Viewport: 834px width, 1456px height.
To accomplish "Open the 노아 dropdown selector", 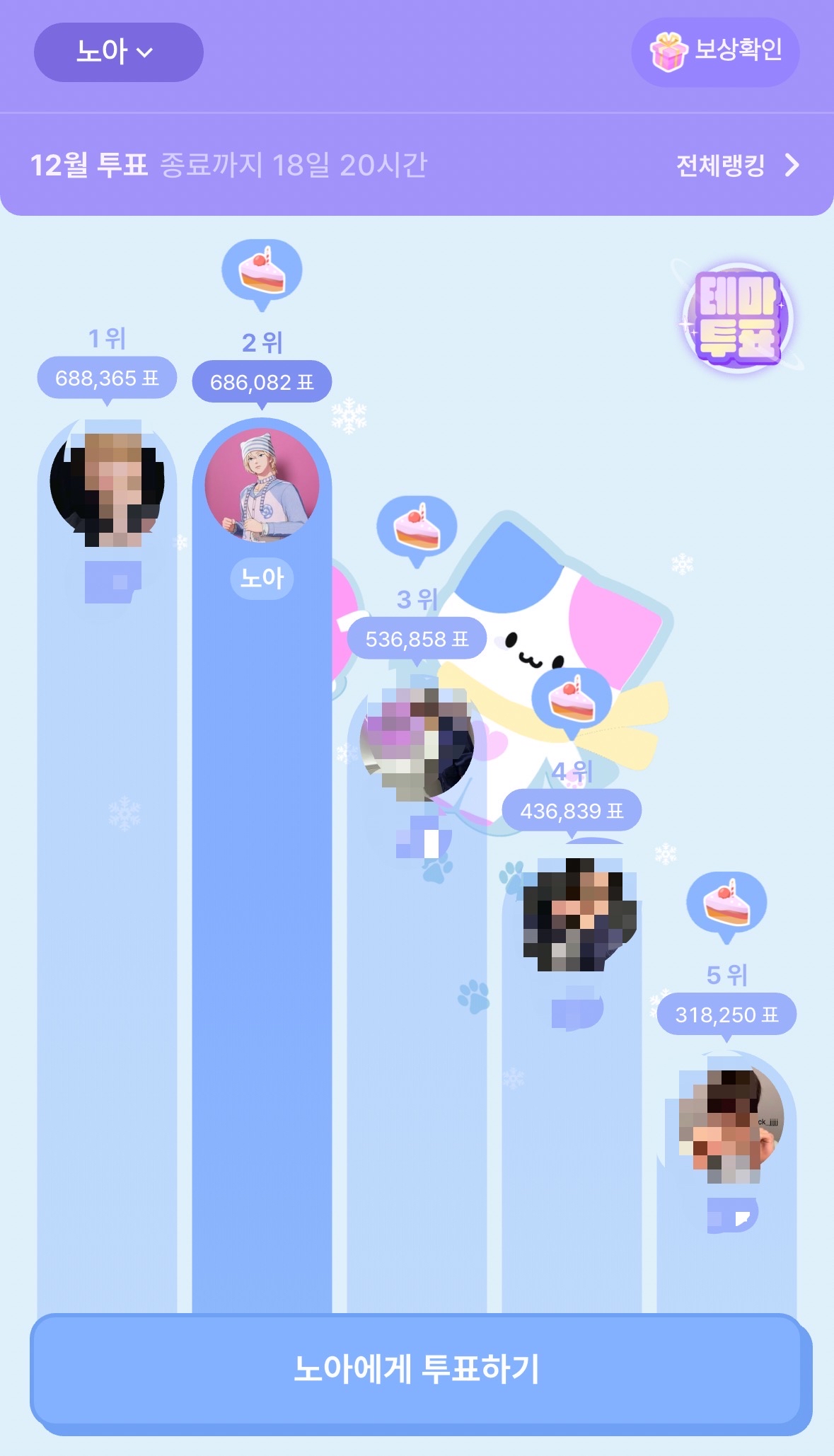I will [x=118, y=52].
